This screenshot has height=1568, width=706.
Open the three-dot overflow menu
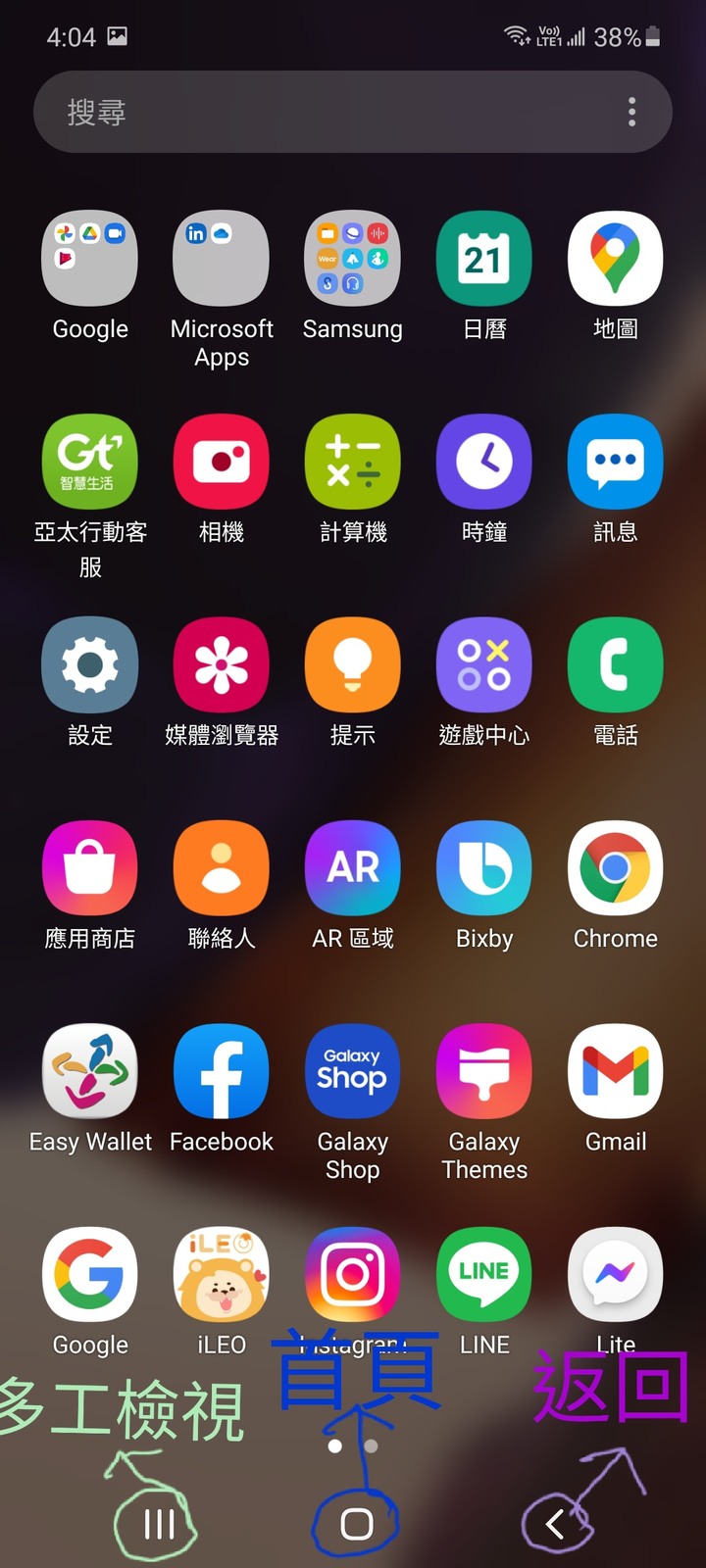(x=631, y=112)
